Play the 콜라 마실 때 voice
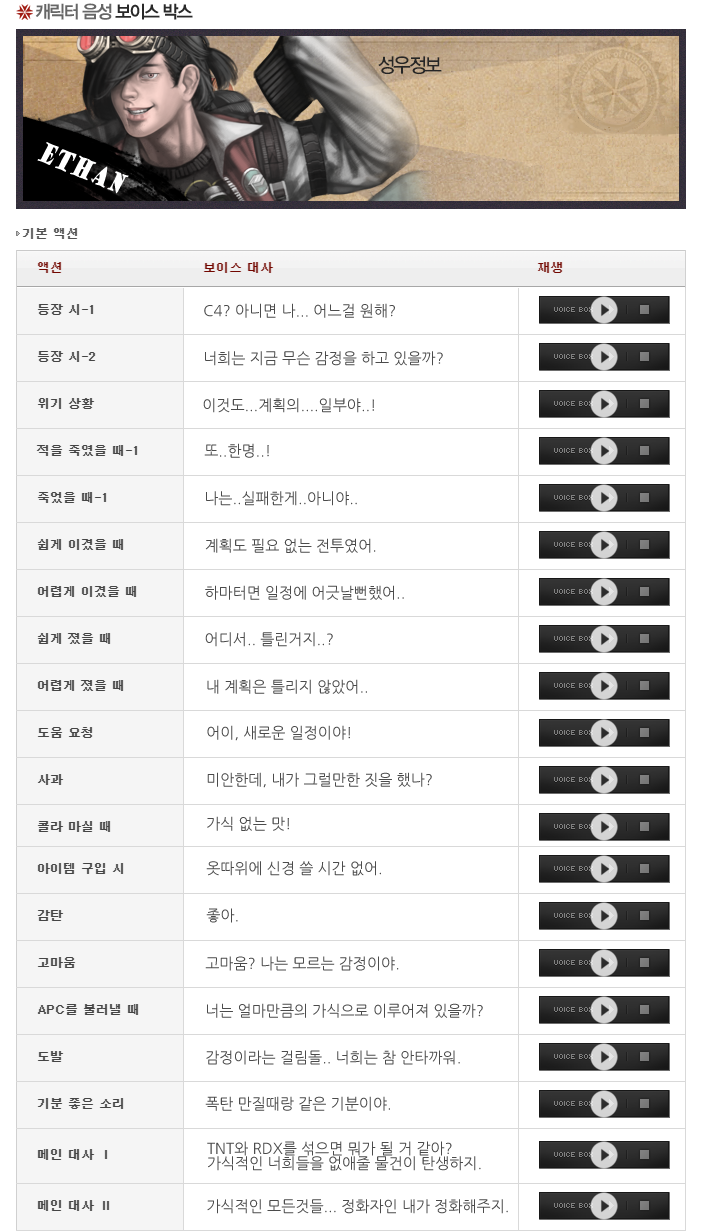This screenshot has height=1231, width=701. tap(604, 827)
